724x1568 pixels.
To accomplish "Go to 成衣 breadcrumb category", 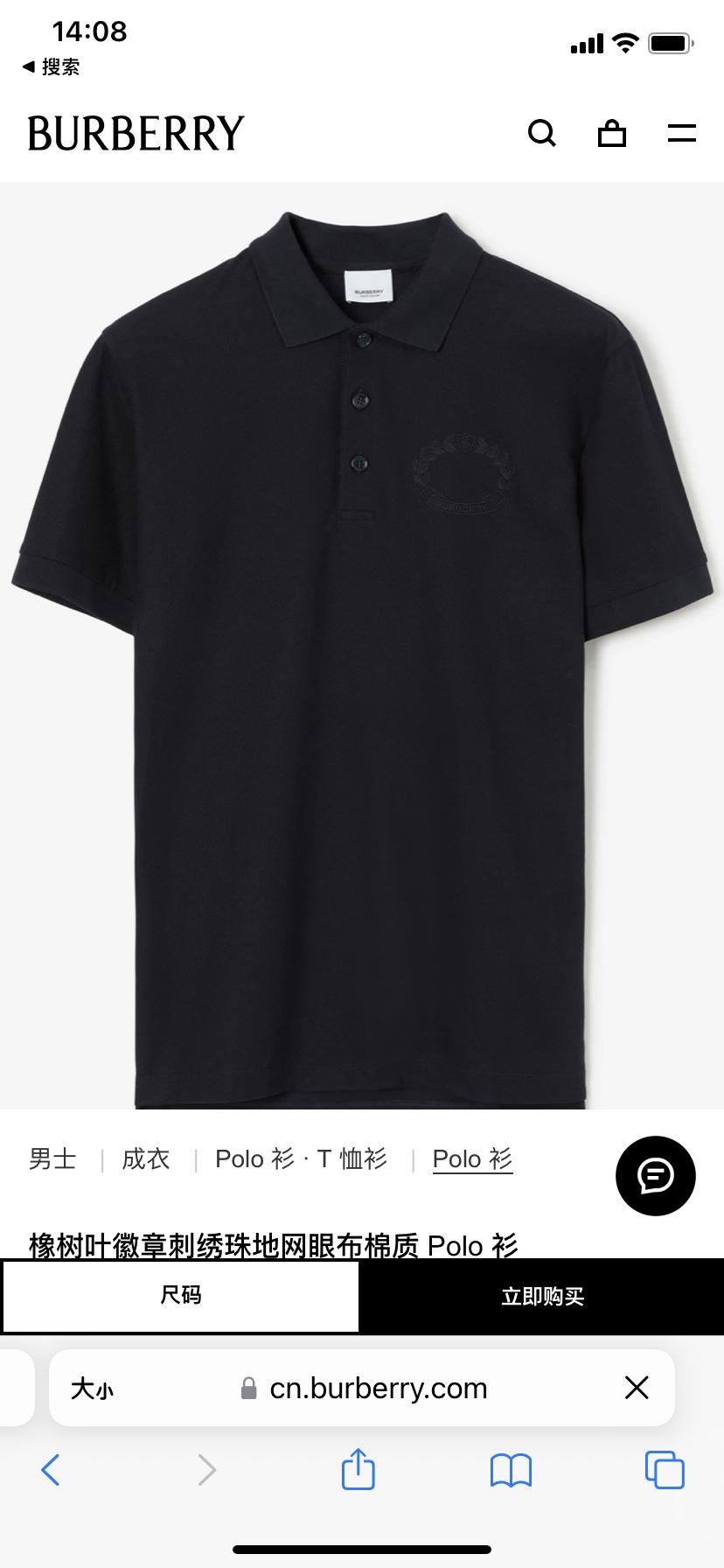I will click(x=145, y=1158).
